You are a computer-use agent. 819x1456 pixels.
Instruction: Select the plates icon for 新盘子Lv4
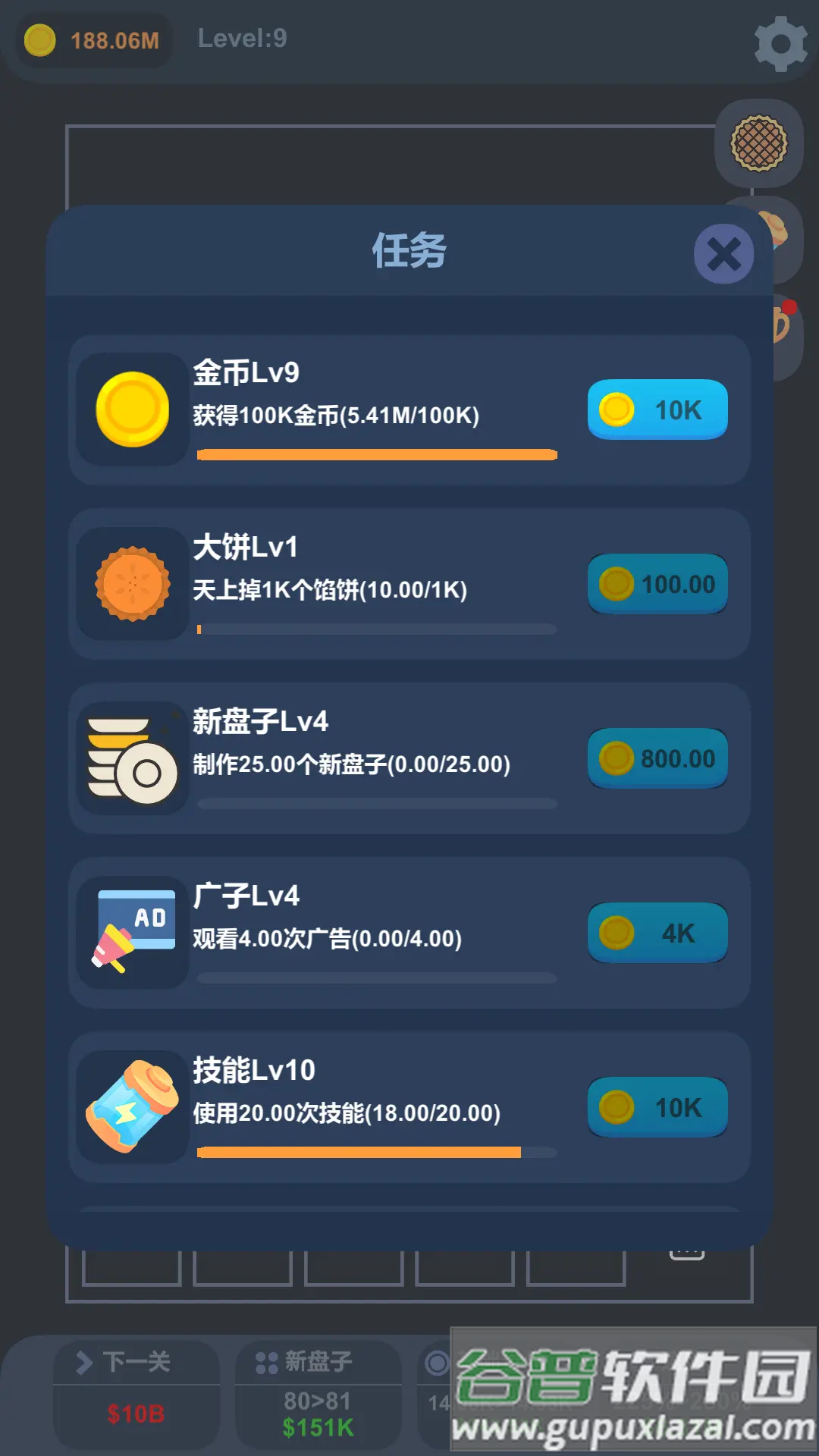[132, 758]
